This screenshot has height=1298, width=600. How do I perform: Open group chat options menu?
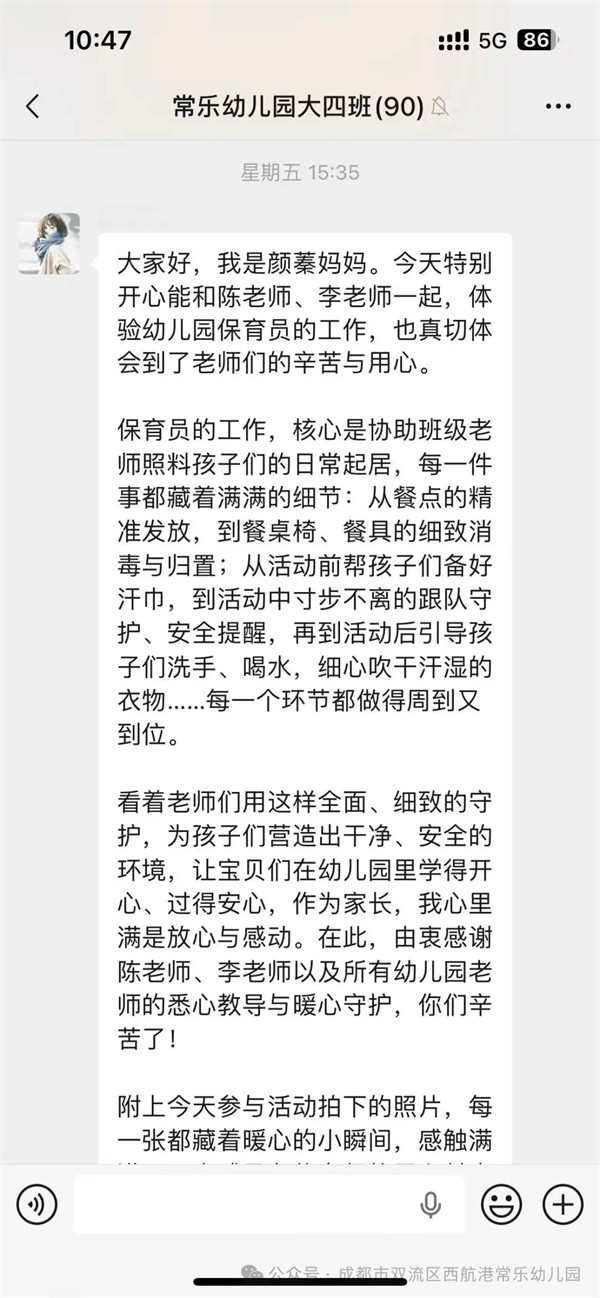tap(557, 107)
